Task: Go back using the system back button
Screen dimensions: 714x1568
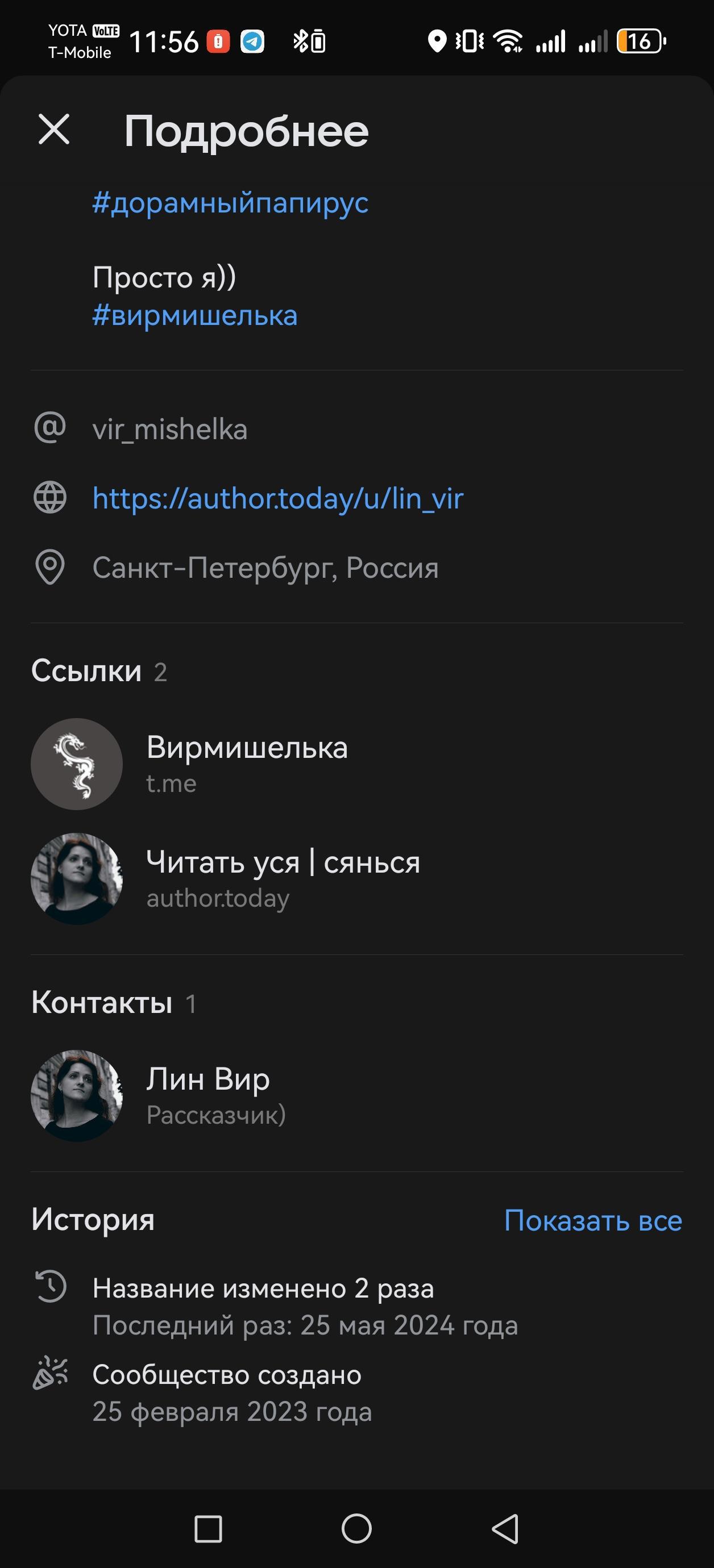Action: (x=505, y=1528)
